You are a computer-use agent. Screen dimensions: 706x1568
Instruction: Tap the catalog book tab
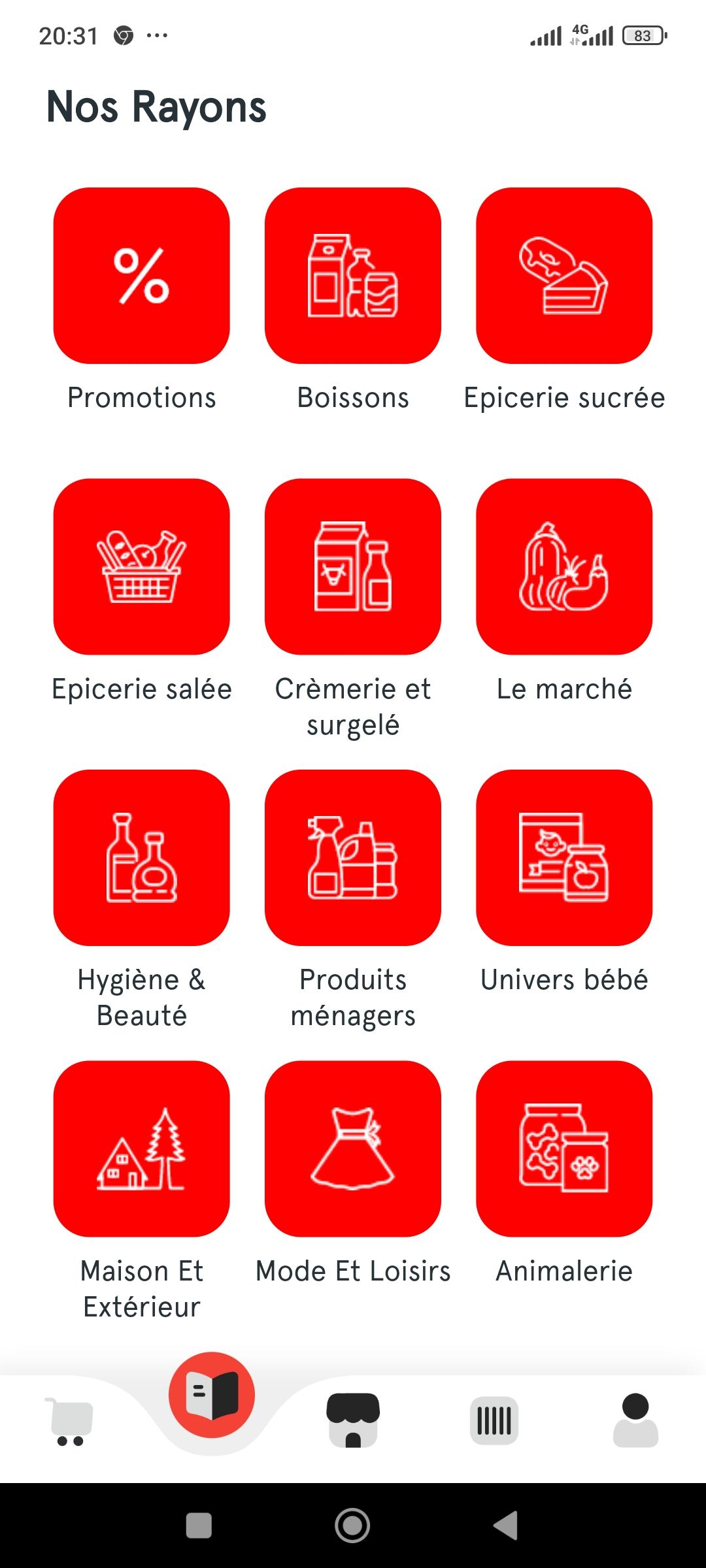coord(212,1395)
